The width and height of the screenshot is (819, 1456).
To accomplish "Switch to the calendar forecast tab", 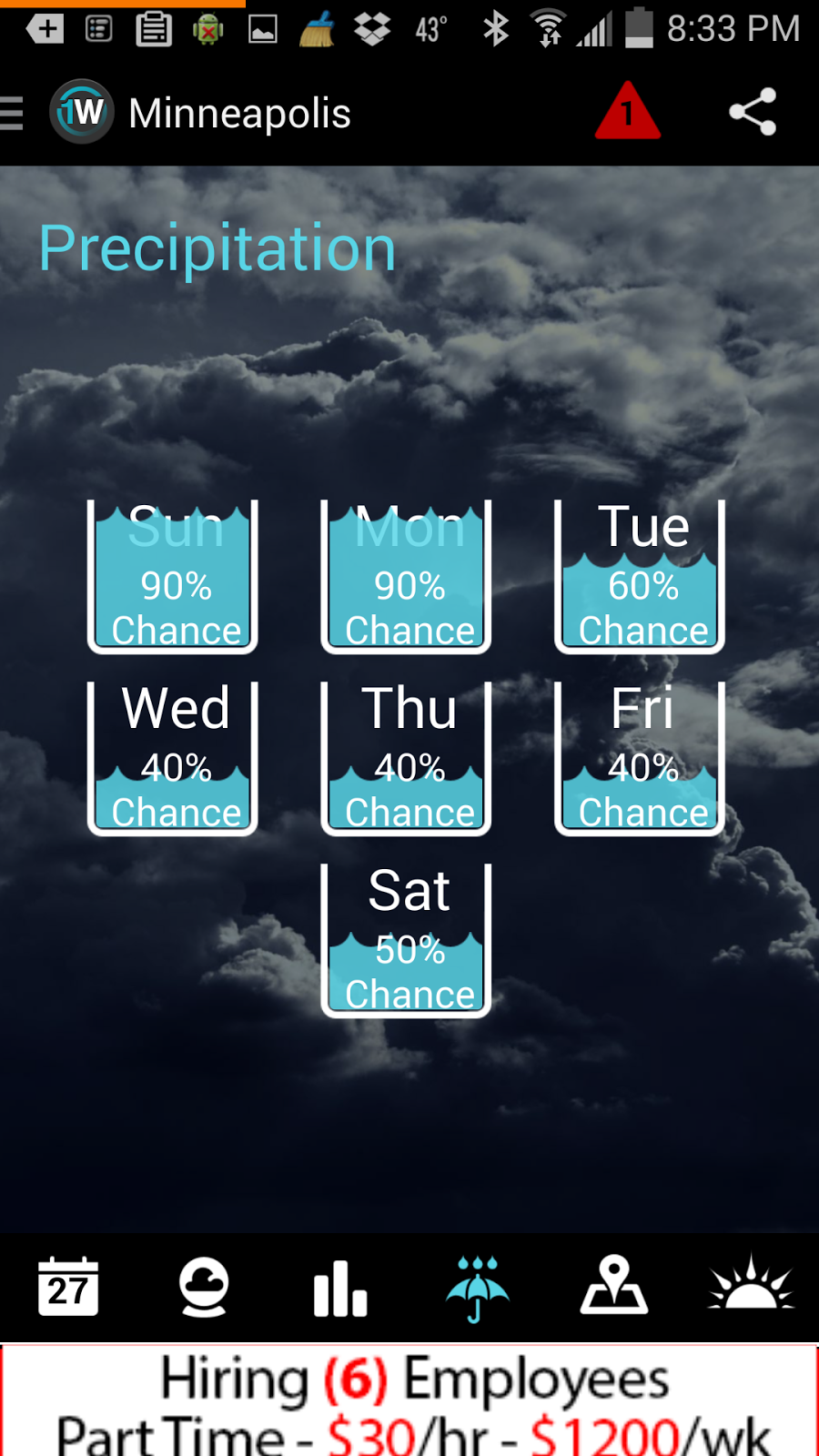I will [68, 1287].
